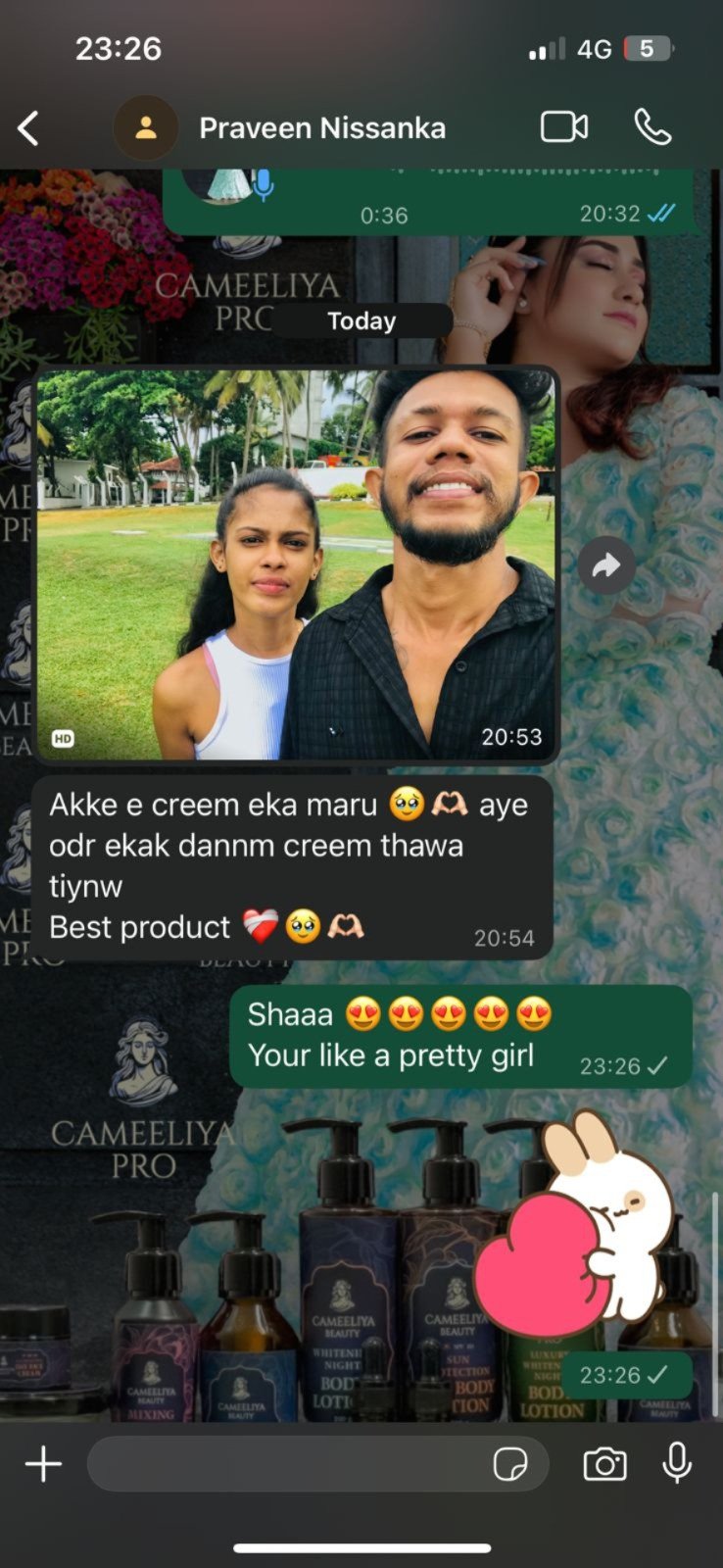723x1568 pixels.
Task: Tap the microphone to record voice message
Action: pos(677,1464)
